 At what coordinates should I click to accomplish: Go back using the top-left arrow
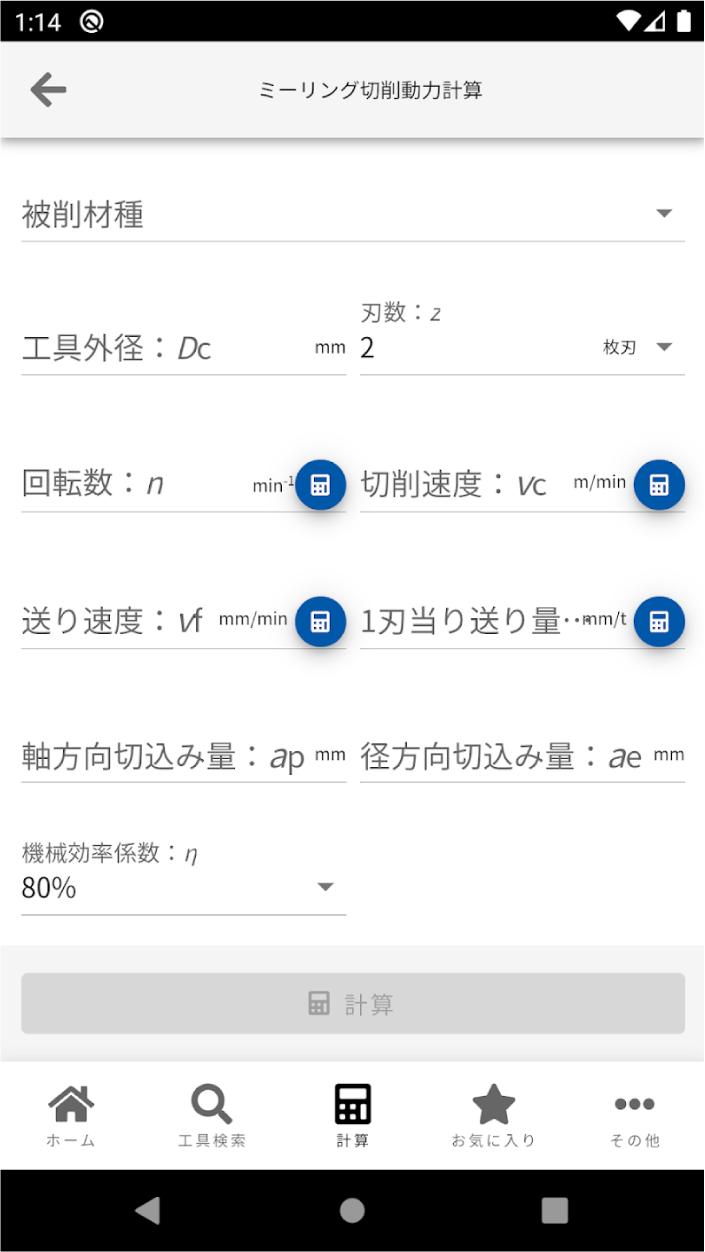click(x=48, y=90)
